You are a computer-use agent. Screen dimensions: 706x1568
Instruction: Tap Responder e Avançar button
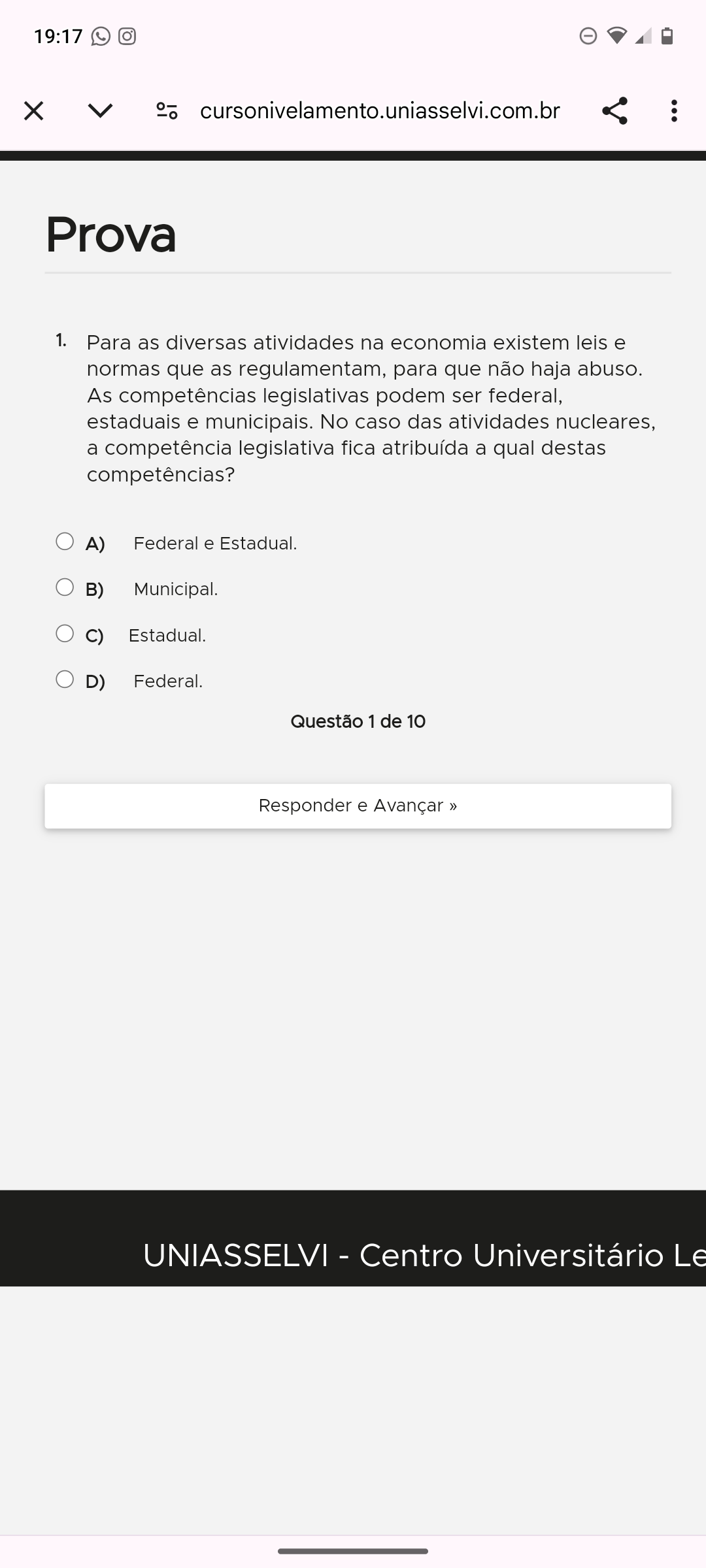[358, 806]
